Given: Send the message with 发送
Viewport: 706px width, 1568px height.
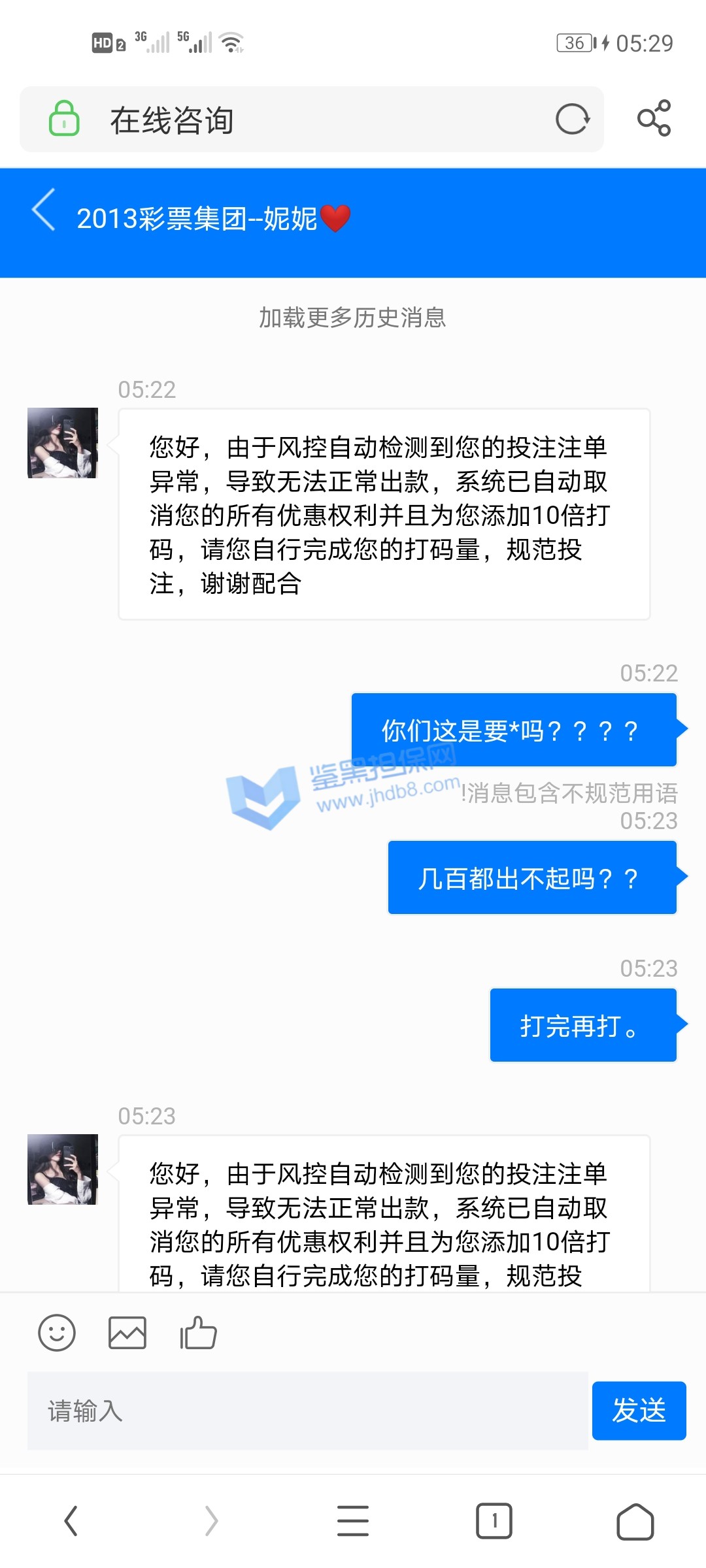Looking at the screenshot, I should point(639,1411).
